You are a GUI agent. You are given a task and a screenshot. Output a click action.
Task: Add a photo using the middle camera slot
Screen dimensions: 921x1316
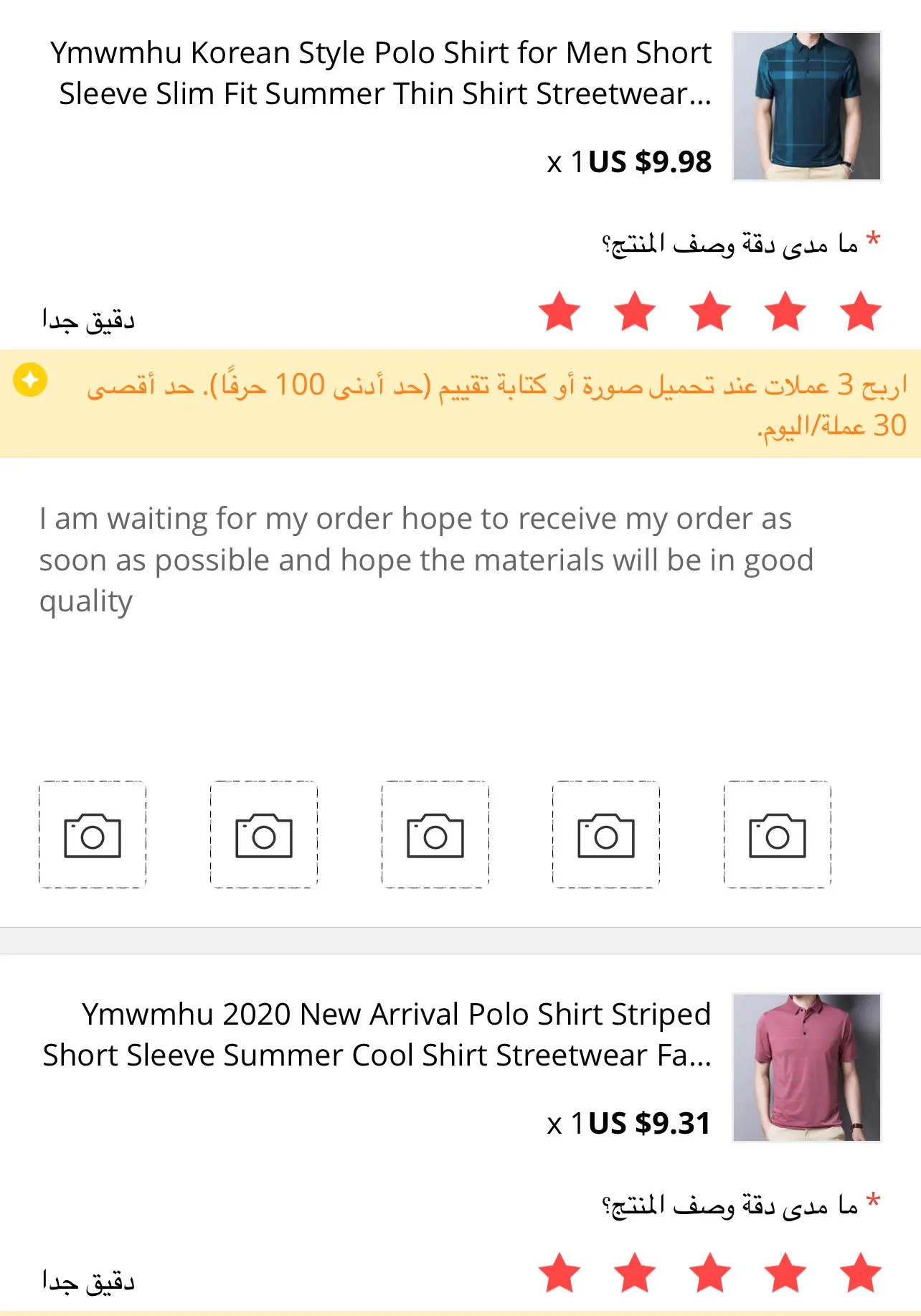(435, 835)
